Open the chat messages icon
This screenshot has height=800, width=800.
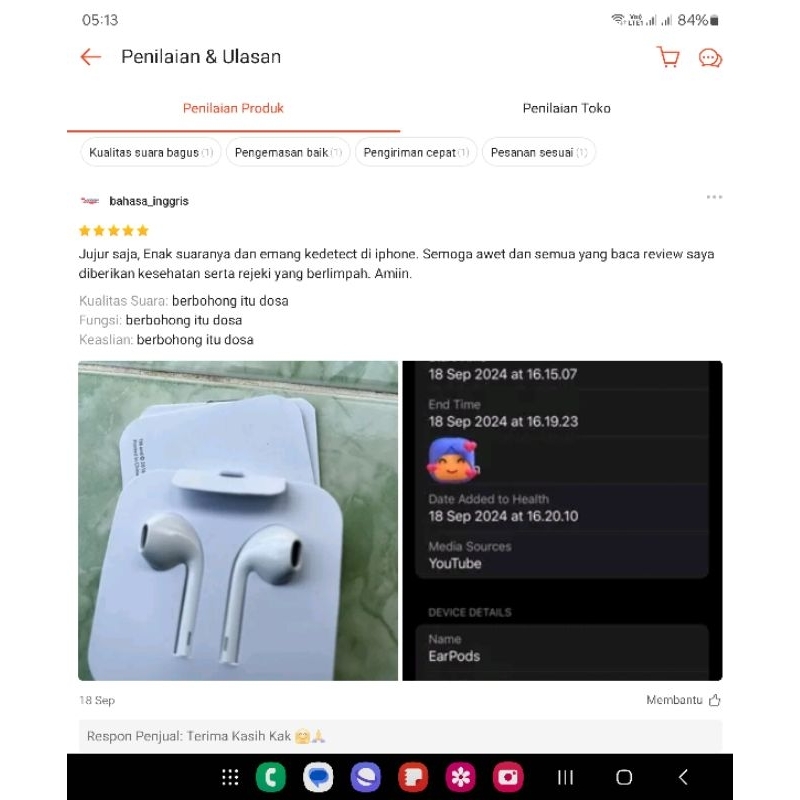(710, 57)
